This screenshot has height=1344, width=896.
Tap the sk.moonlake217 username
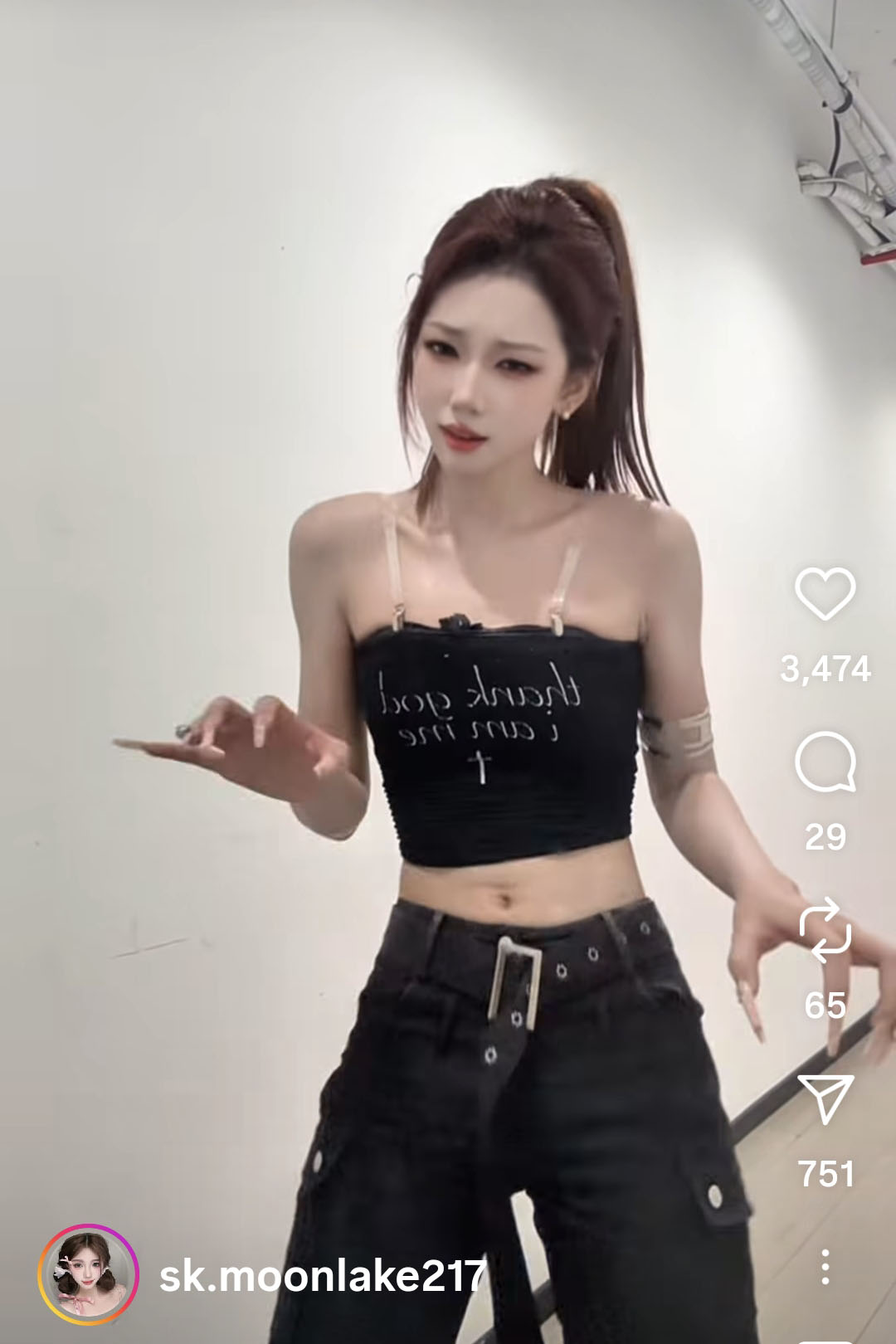[x=322, y=1276]
